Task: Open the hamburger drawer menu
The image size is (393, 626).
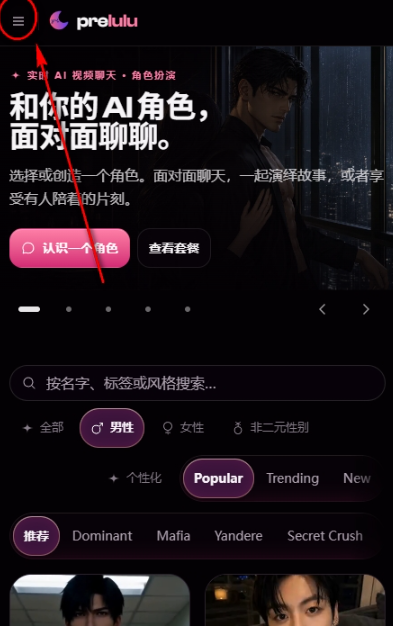Action: point(18,21)
